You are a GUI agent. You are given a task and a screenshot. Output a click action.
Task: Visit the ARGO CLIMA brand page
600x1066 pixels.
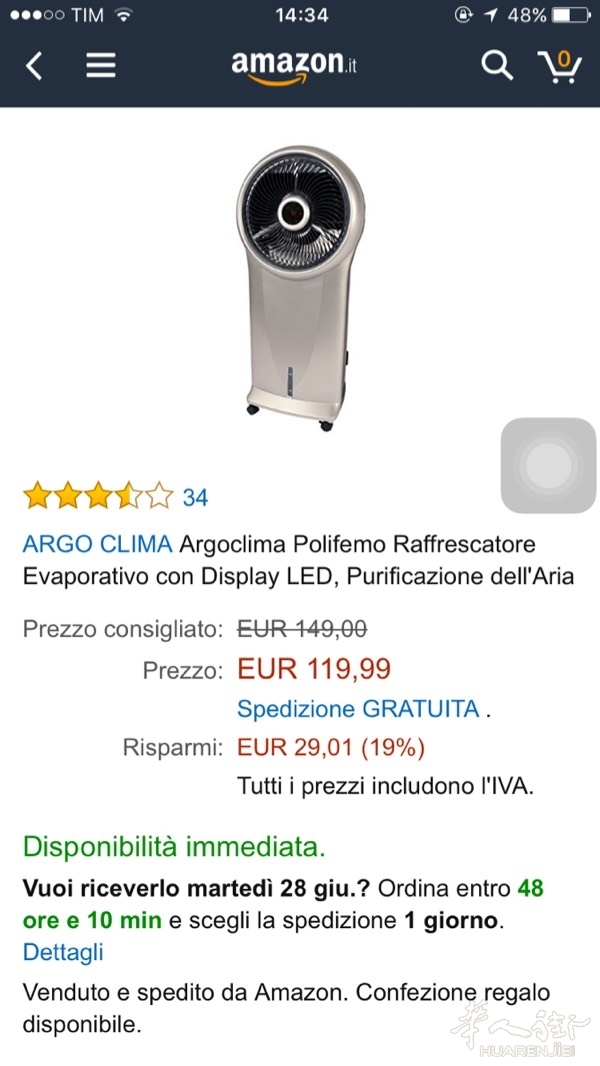click(97, 544)
